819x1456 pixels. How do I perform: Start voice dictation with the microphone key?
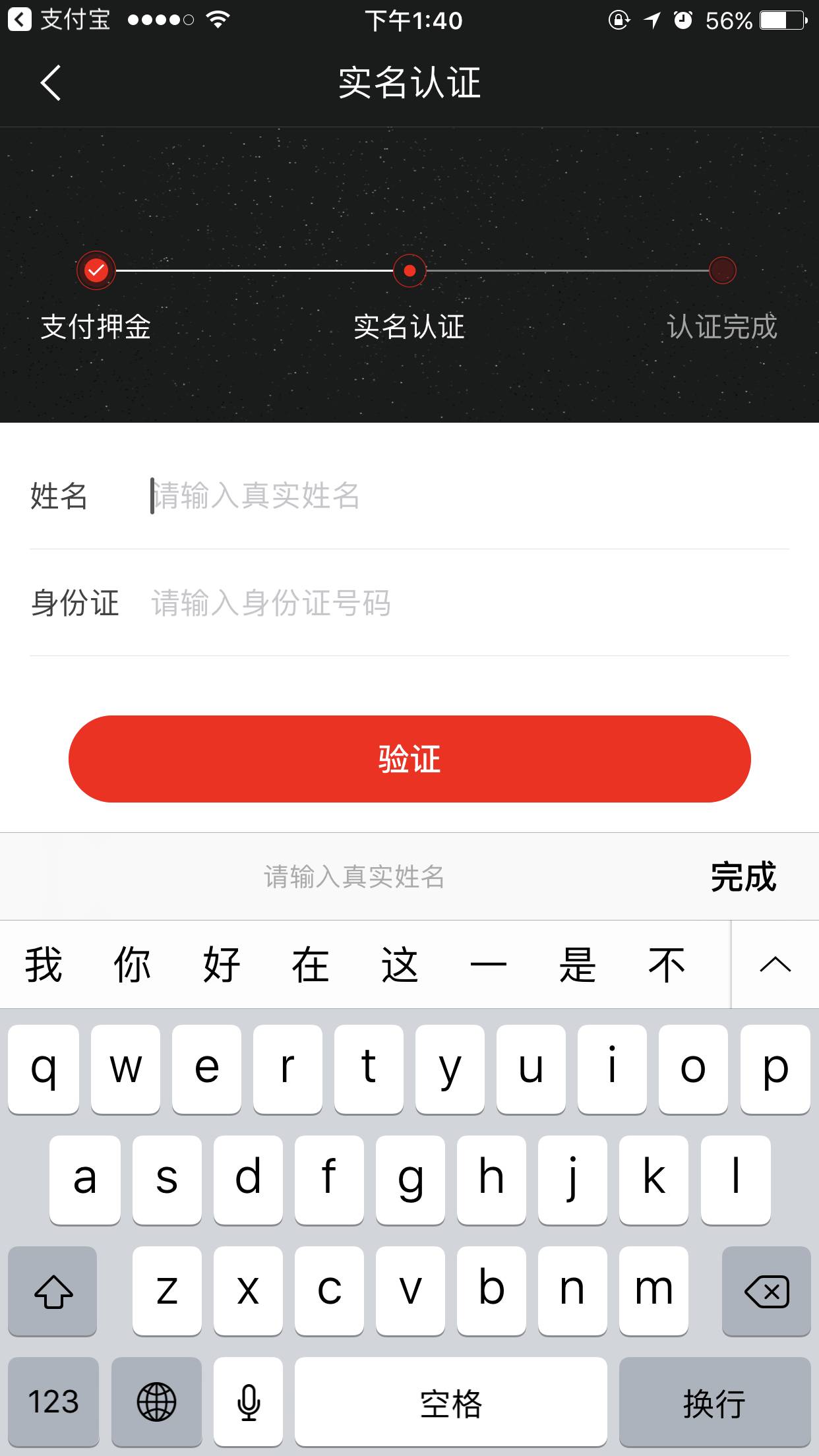point(249,1401)
